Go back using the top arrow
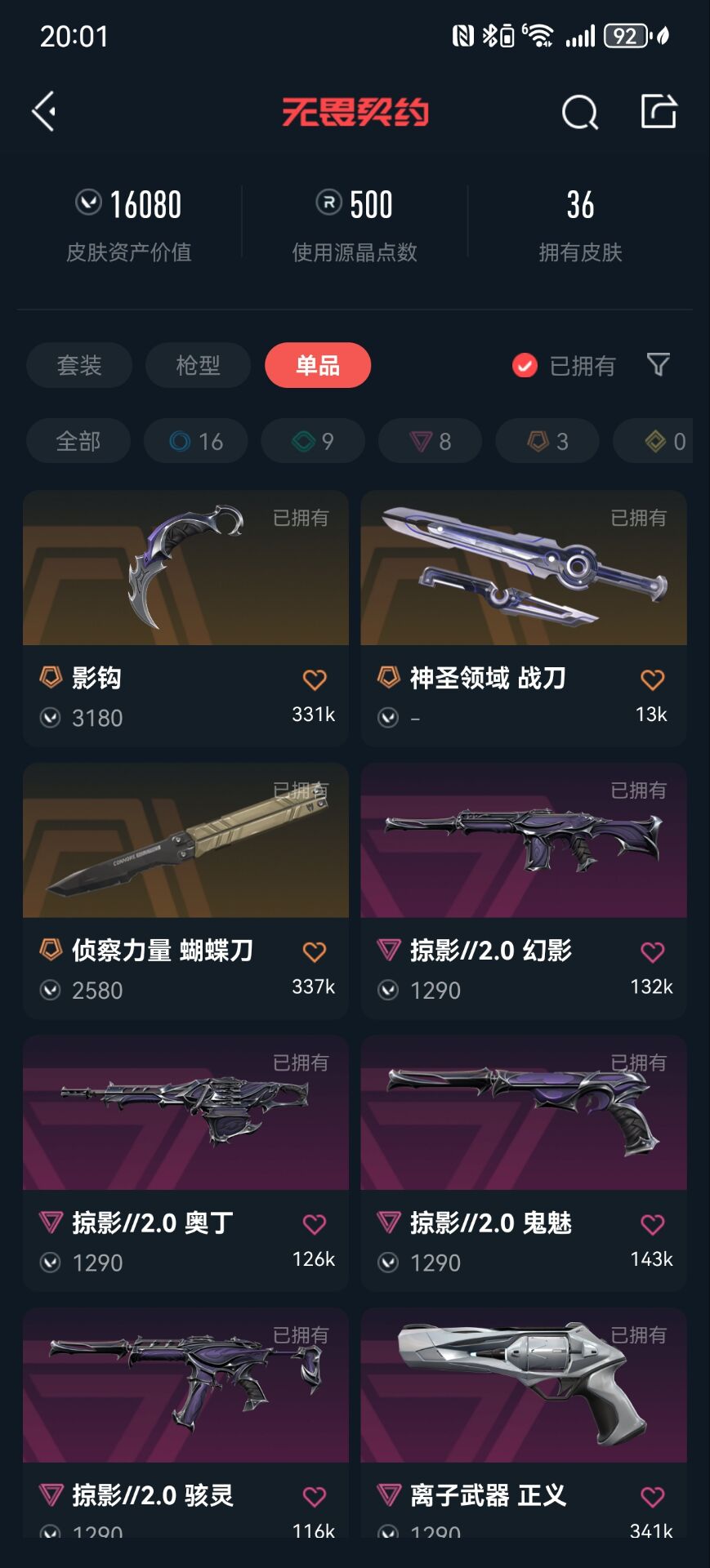 45,111
